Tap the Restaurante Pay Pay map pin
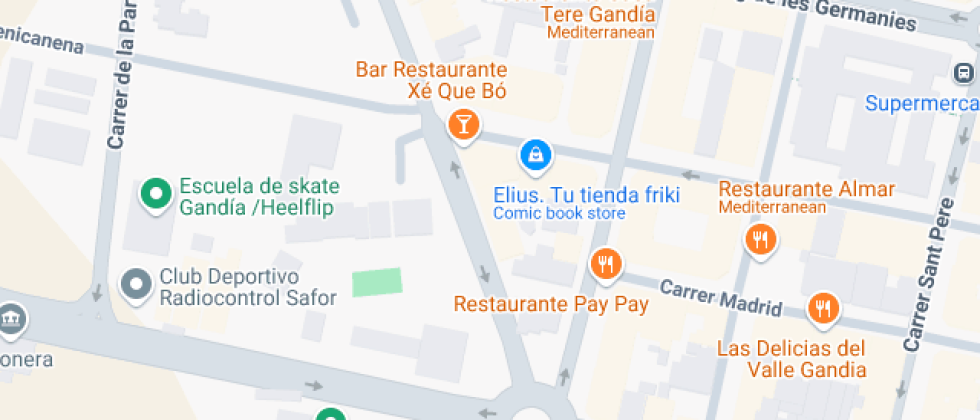Screen dimensions: 980x420 (605, 265)
